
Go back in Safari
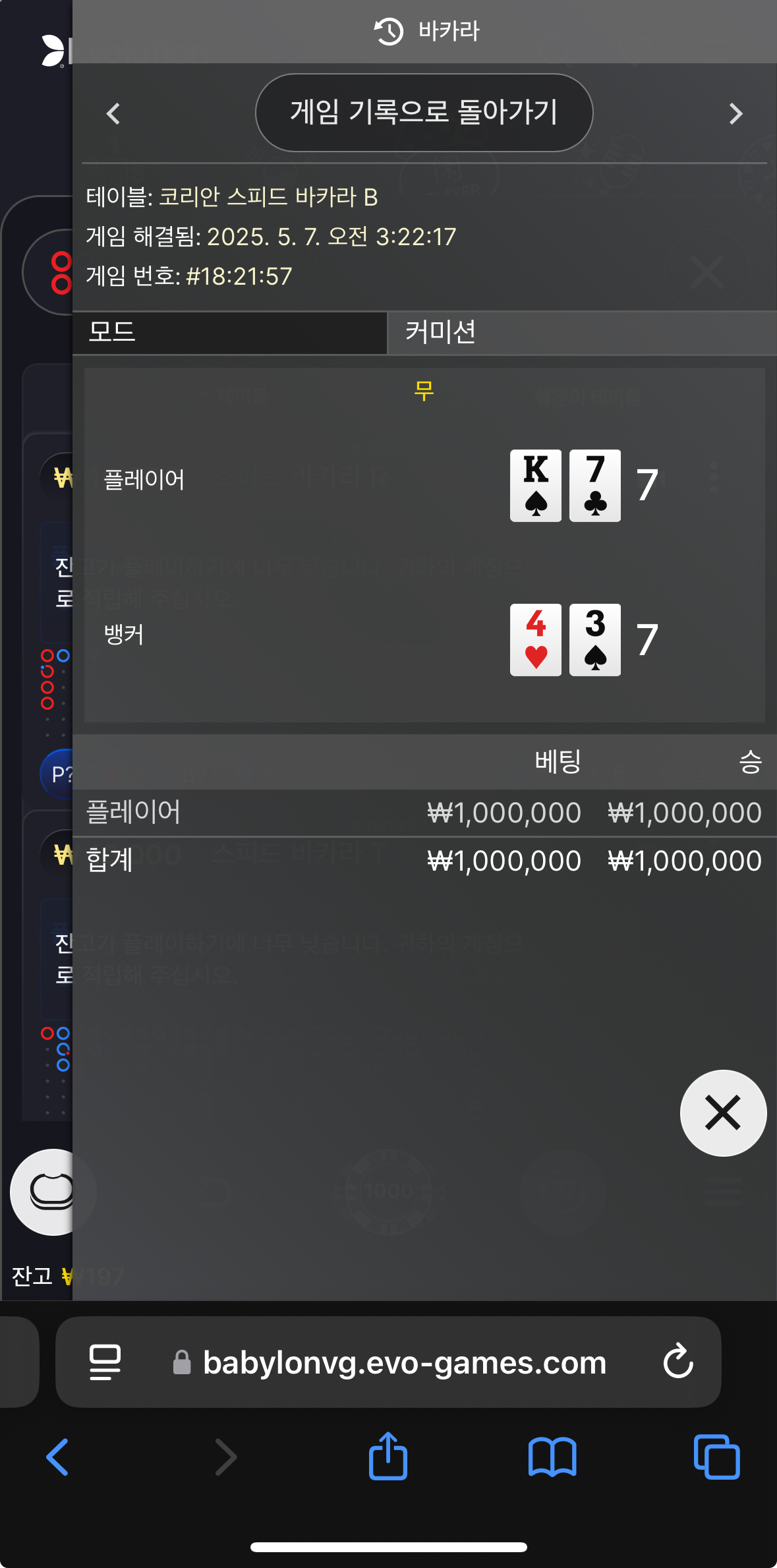pos(58,1457)
